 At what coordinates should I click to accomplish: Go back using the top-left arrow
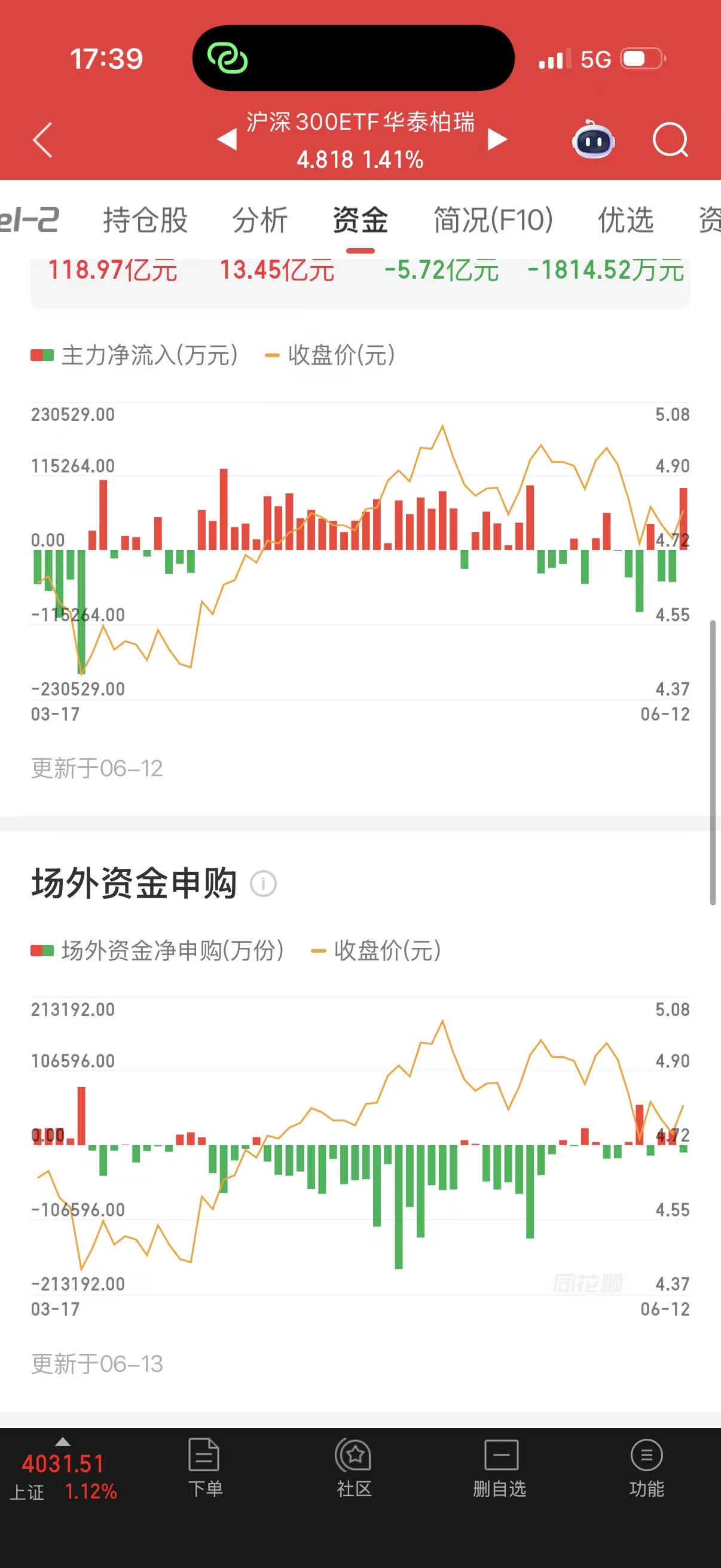click(42, 139)
